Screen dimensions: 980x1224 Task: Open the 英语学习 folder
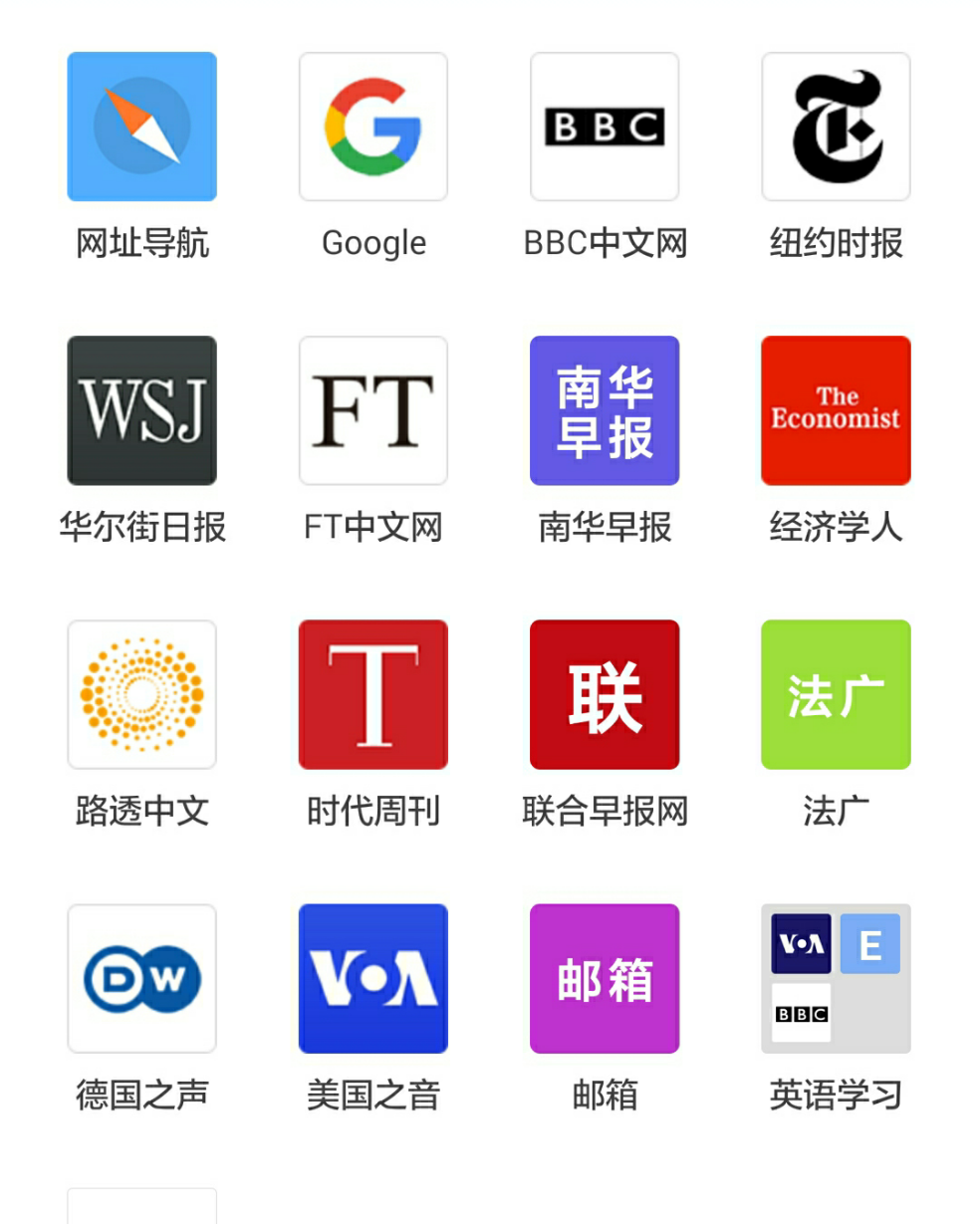coord(836,978)
